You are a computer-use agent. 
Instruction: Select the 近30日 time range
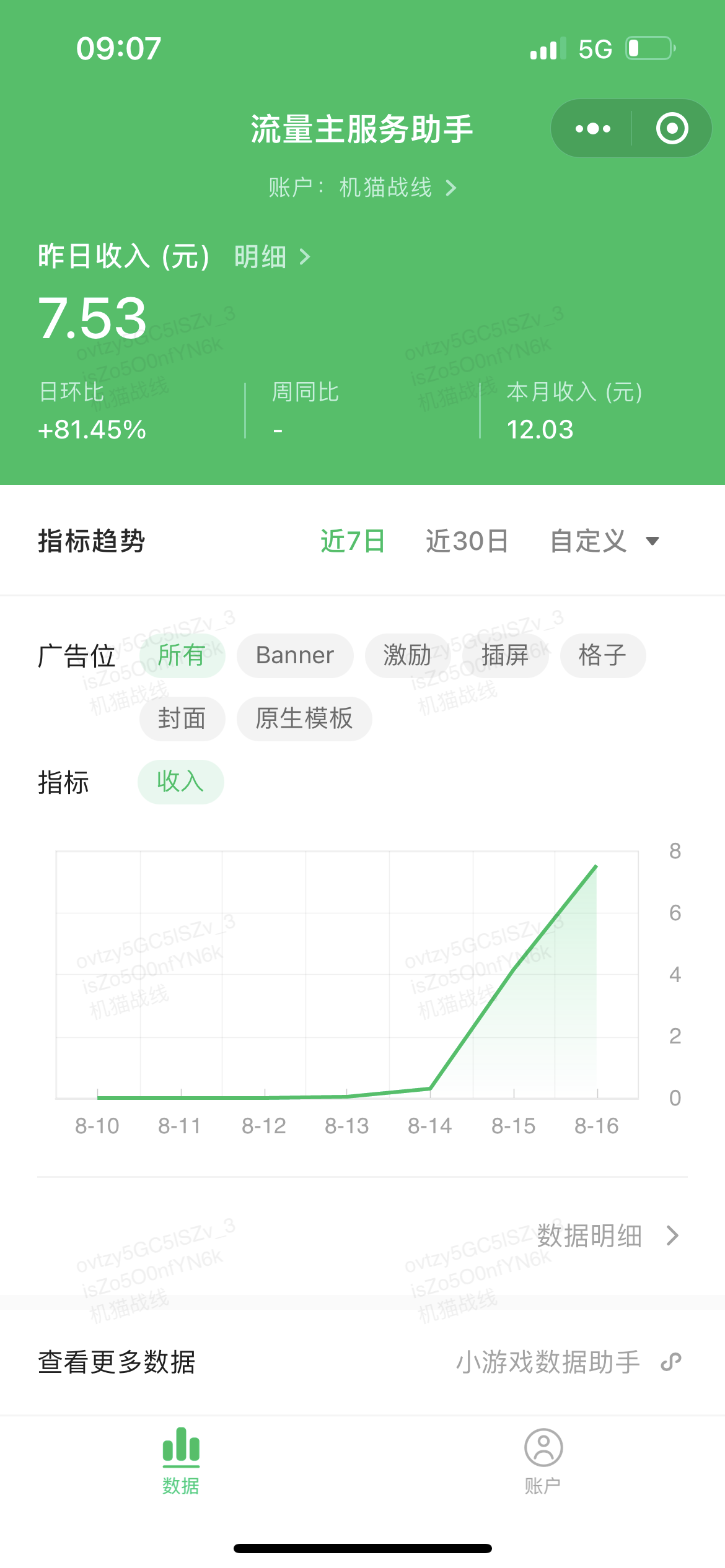[x=467, y=541]
